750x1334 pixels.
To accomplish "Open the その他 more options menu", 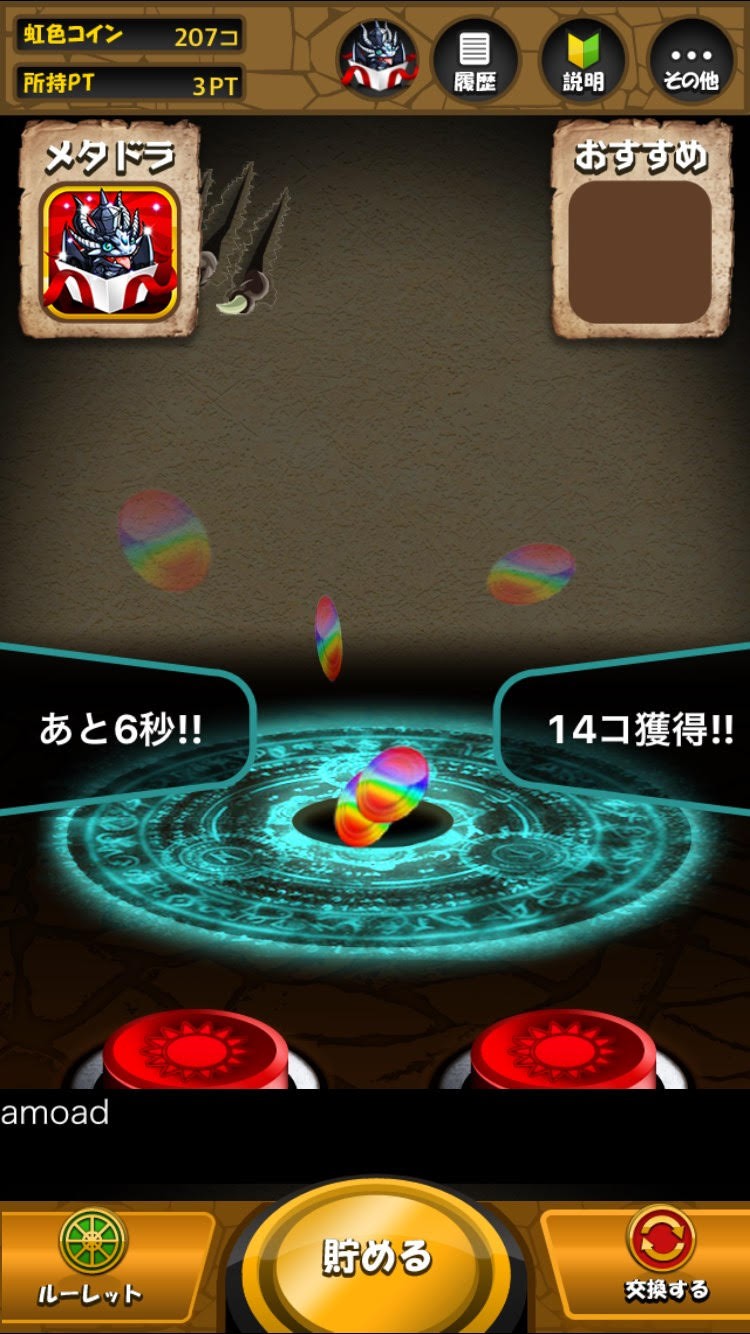I will [691, 60].
